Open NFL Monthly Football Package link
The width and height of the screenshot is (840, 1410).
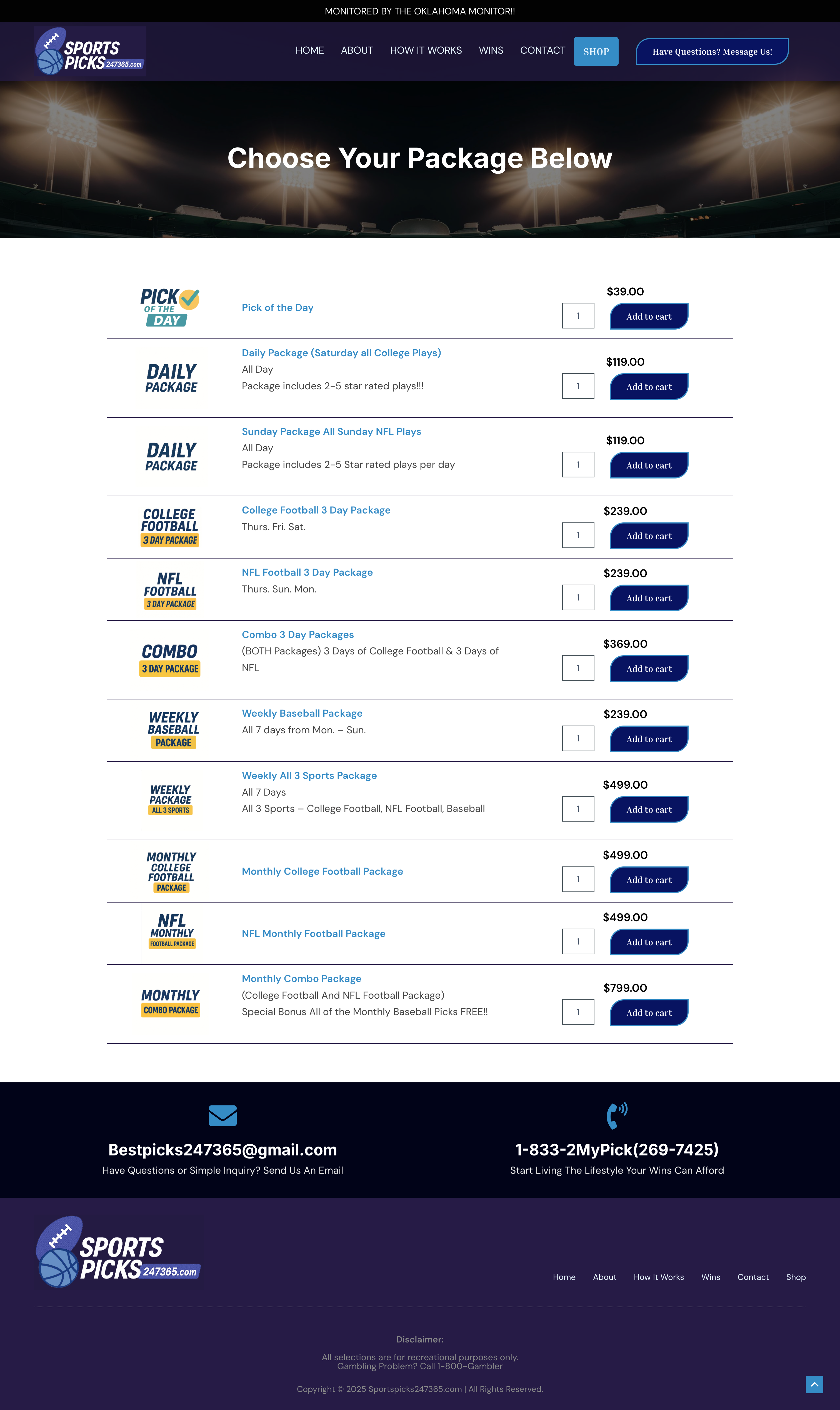313,934
